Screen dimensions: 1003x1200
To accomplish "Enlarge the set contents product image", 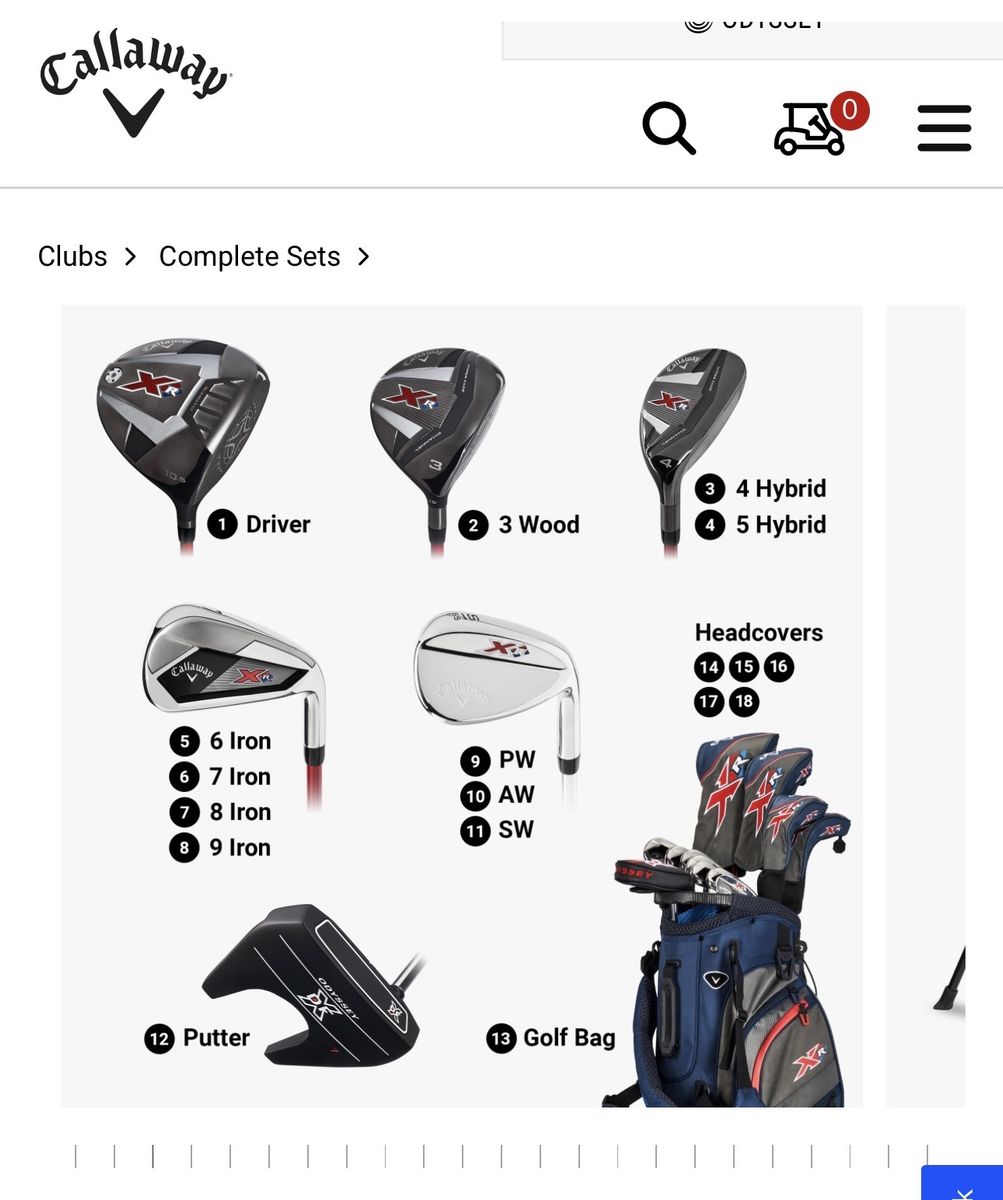I will (462, 705).
